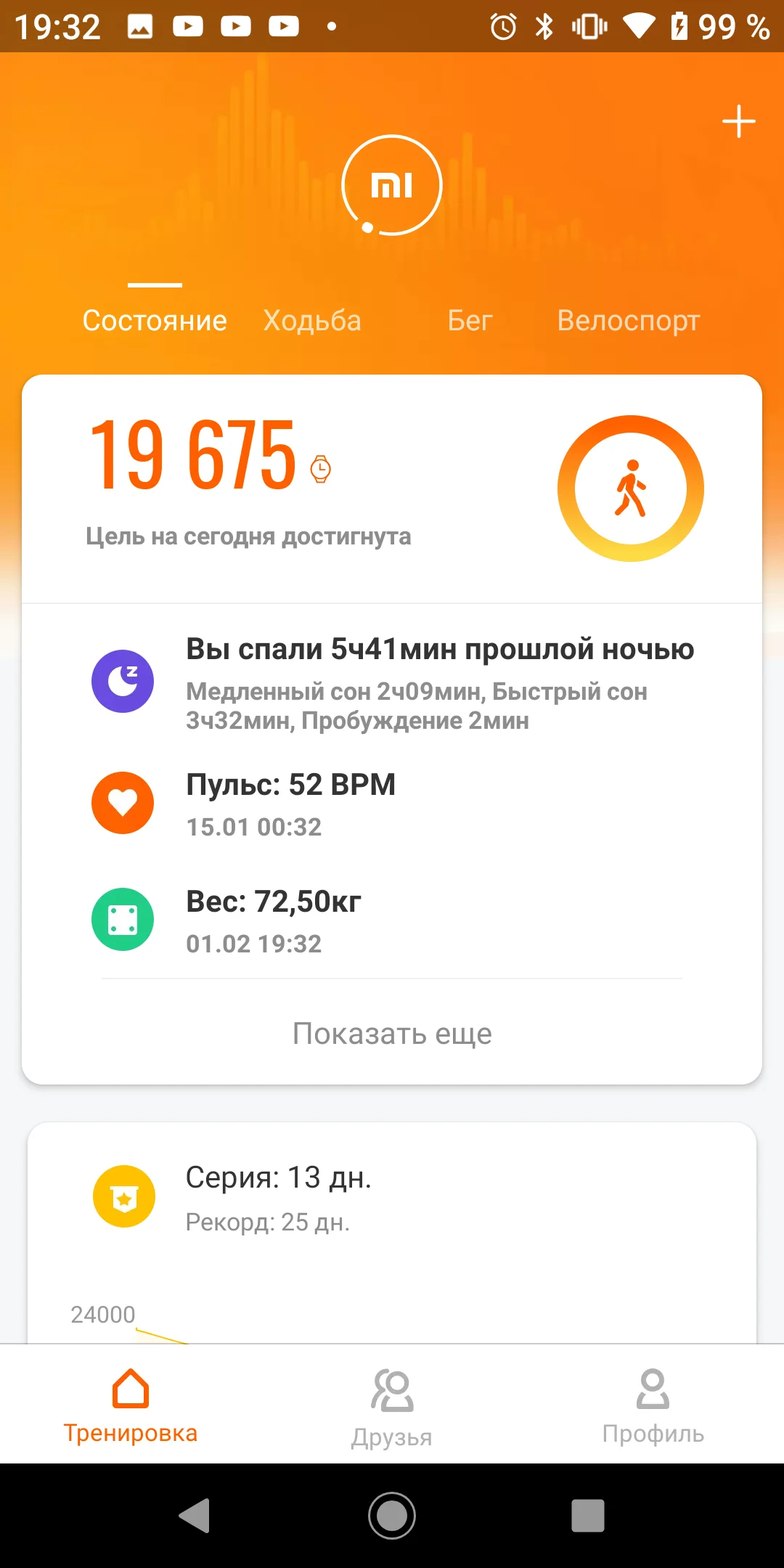Image resolution: width=784 pixels, height=1568 pixels.
Task: Tap Показать еще to expand the list
Action: [392, 1034]
